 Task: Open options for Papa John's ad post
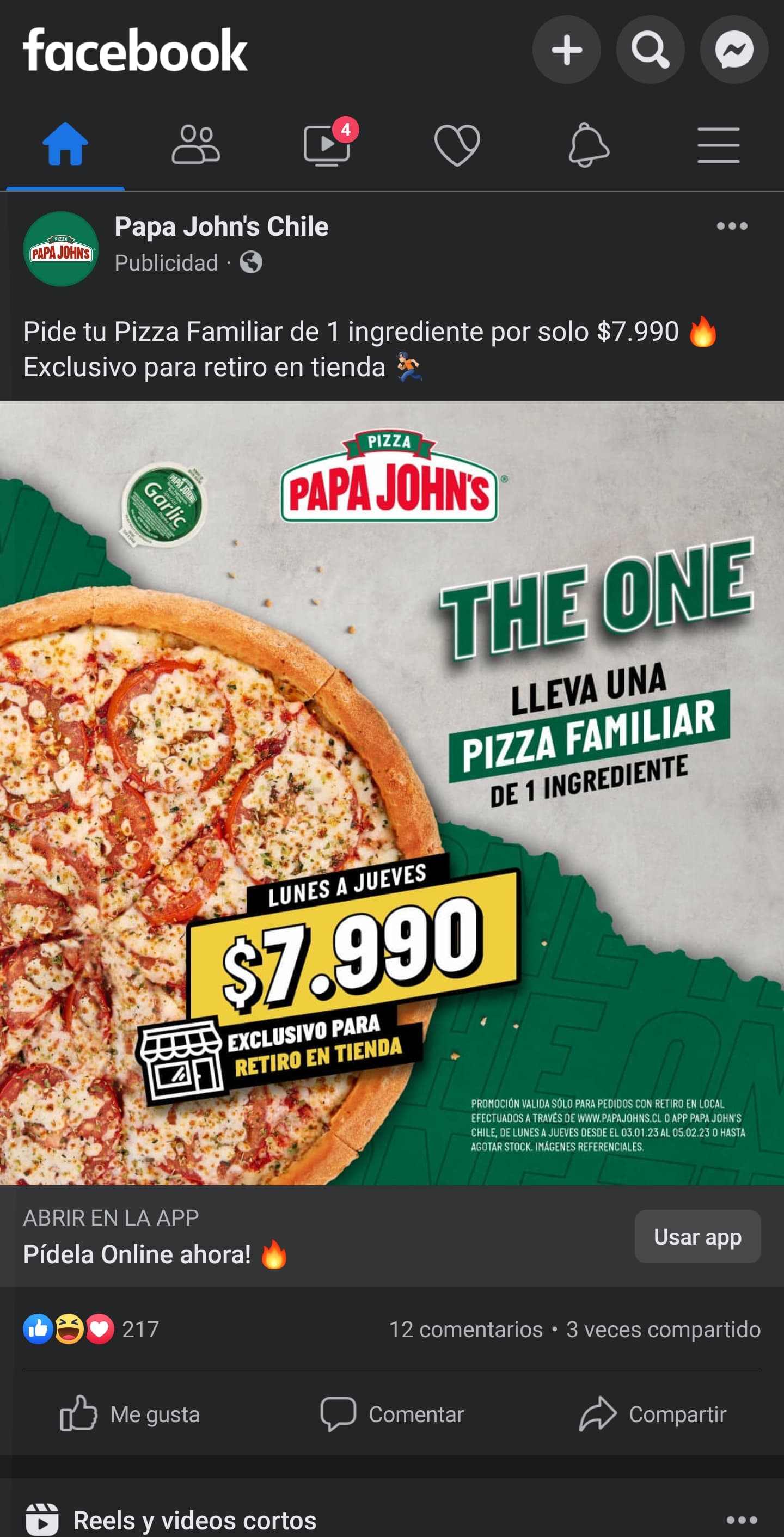tap(732, 226)
